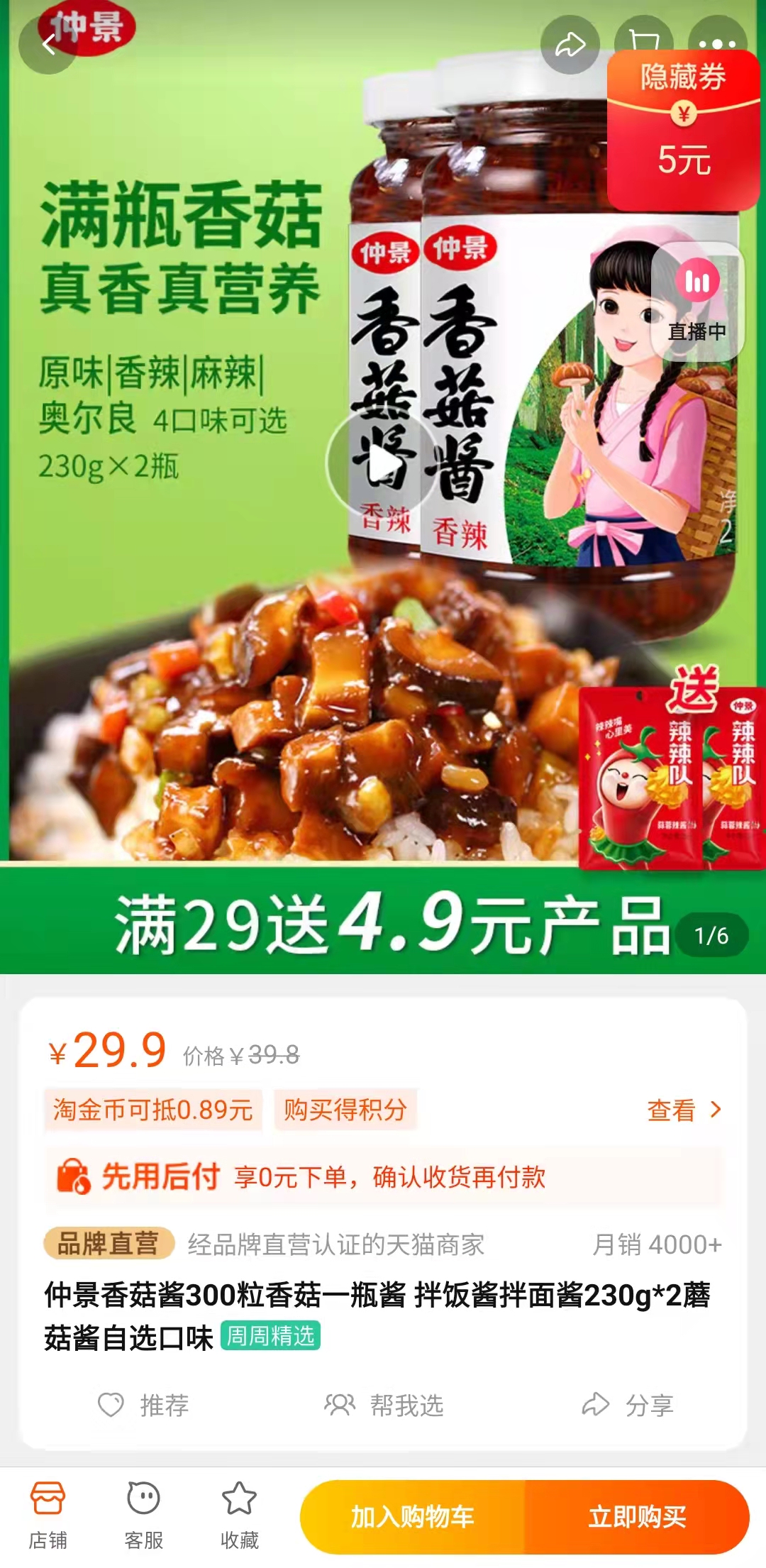Tap 查看 to view discount details
The width and height of the screenshot is (766, 1568).
pos(683,1110)
